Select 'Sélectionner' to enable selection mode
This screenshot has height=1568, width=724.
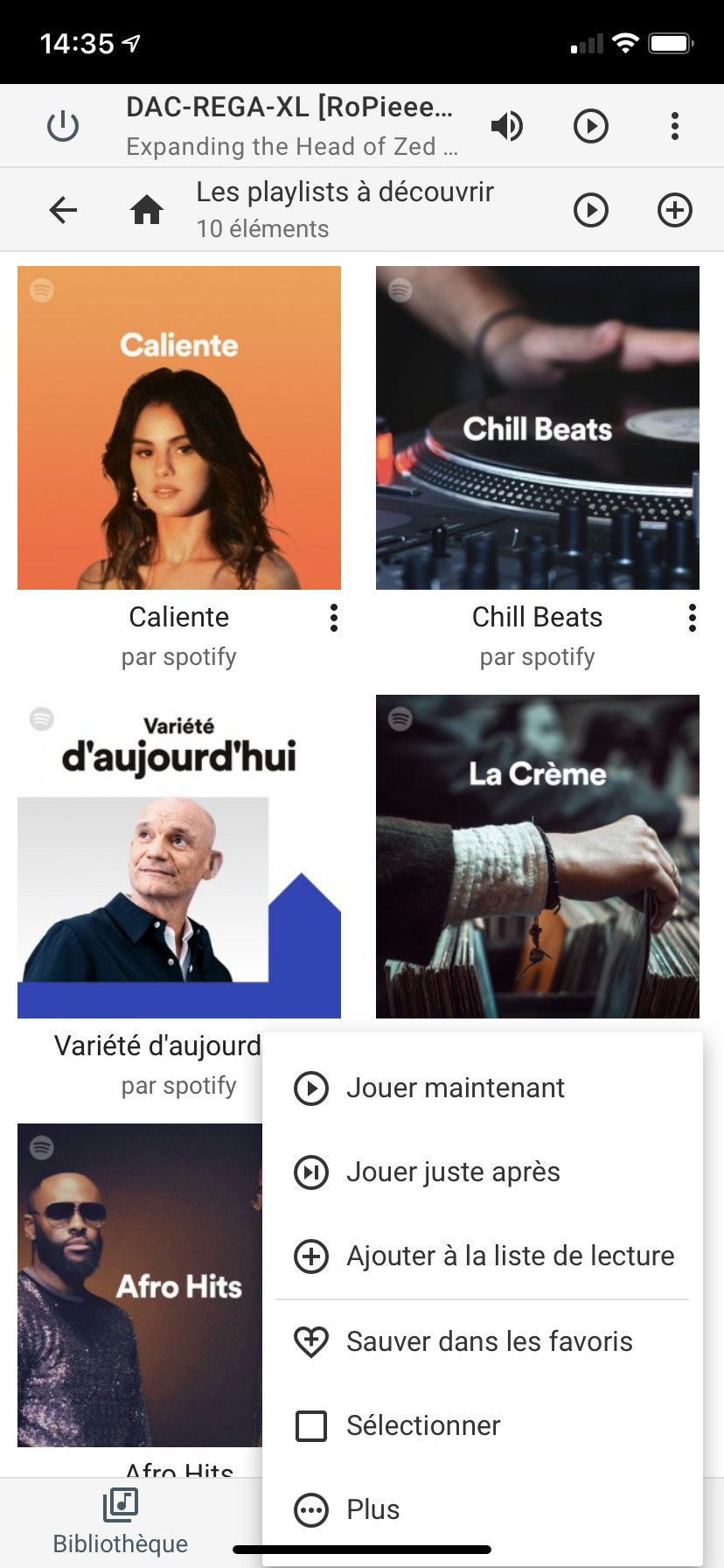pyautogui.click(x=423, y=1425)
